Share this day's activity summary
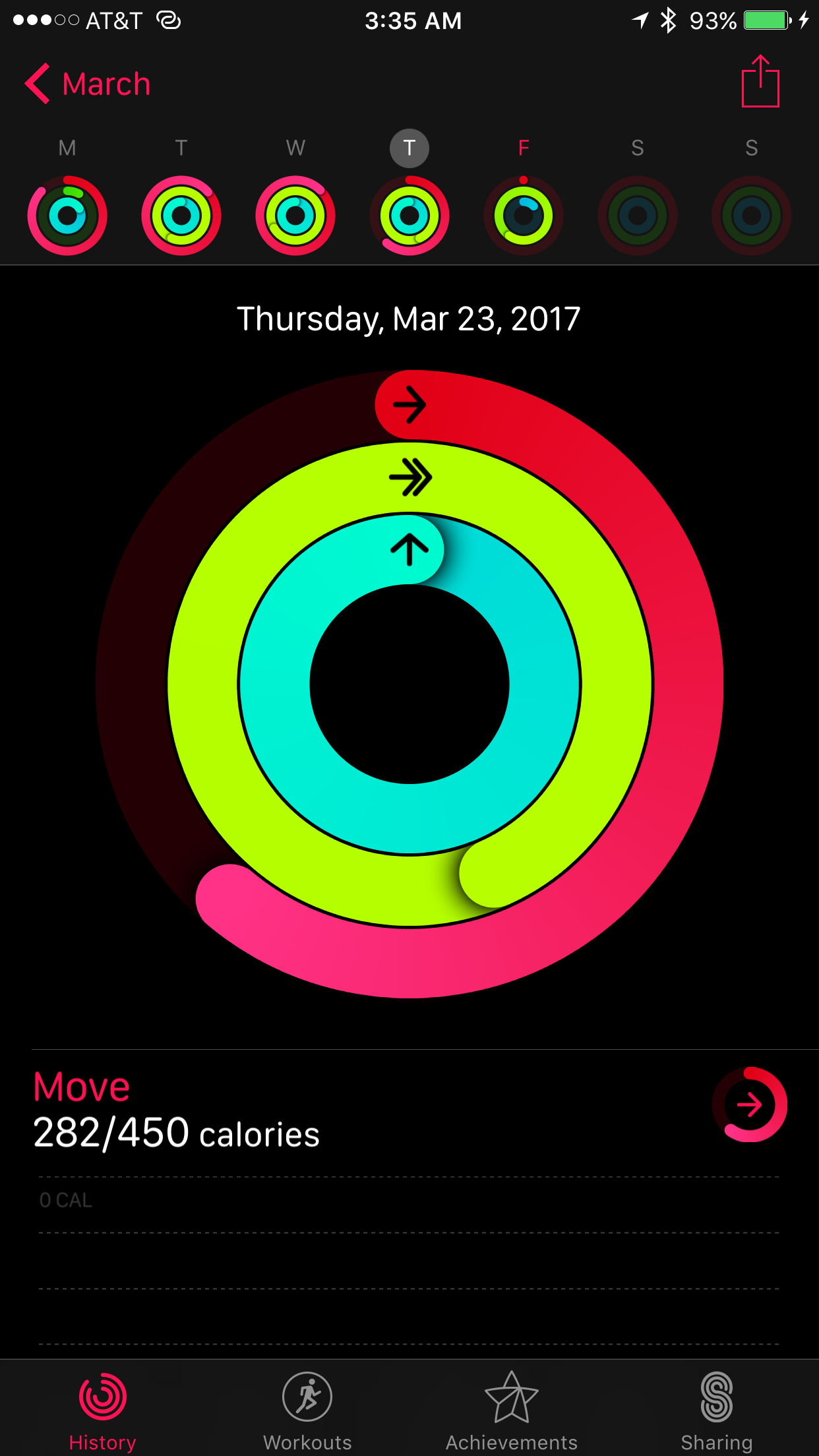Viewport: 819px width, 1456px height. [760, 81]
